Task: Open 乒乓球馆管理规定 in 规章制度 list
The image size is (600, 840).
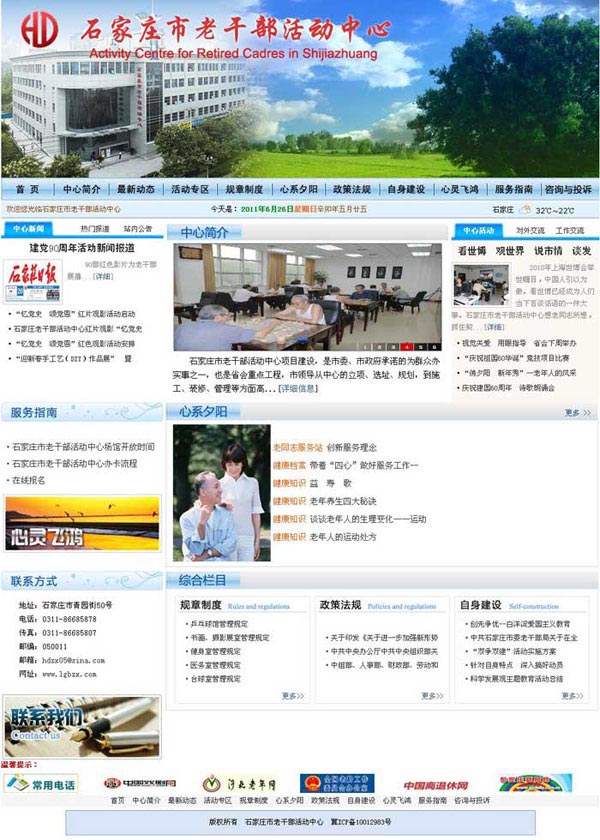Action: coord(215,622)
